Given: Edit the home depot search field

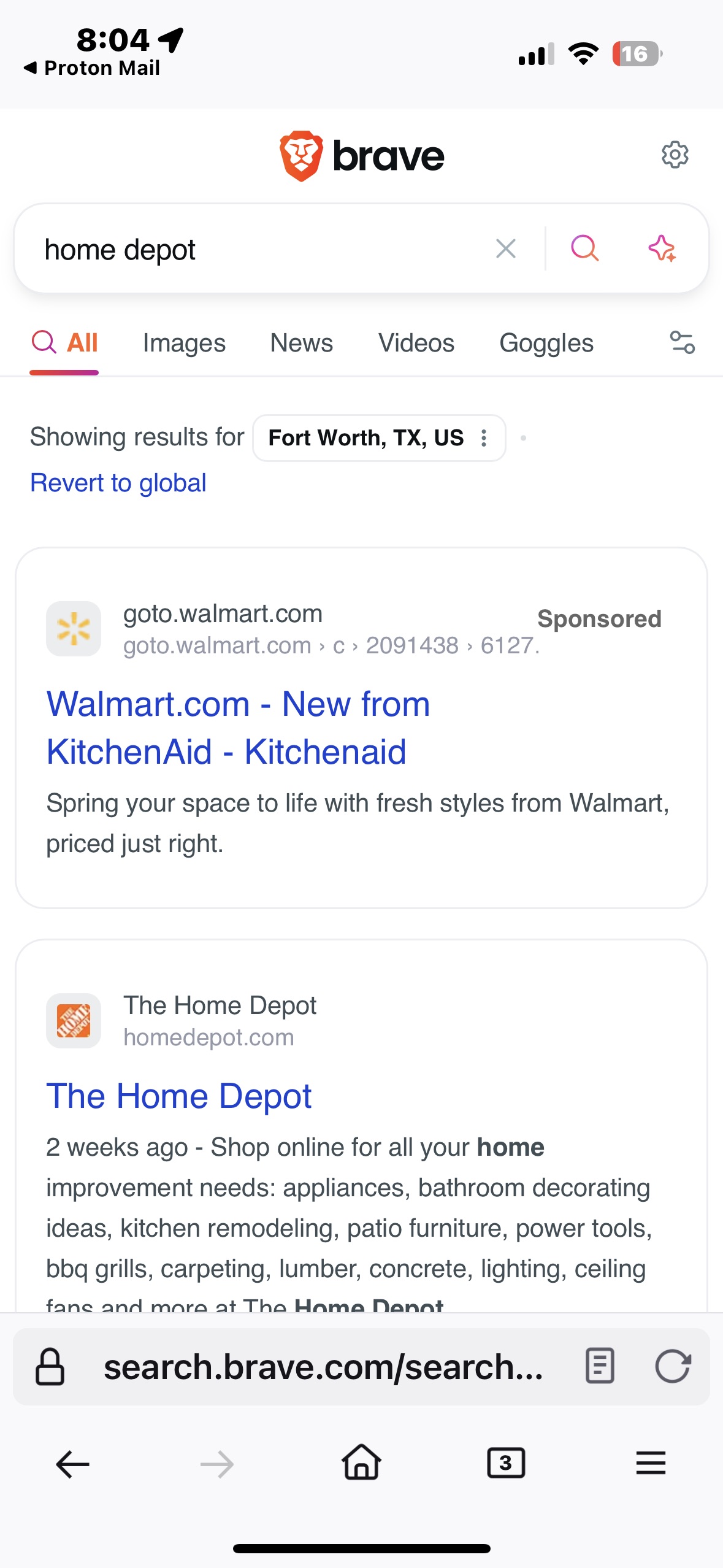Looking at the screenshot, I should (264, 249).
